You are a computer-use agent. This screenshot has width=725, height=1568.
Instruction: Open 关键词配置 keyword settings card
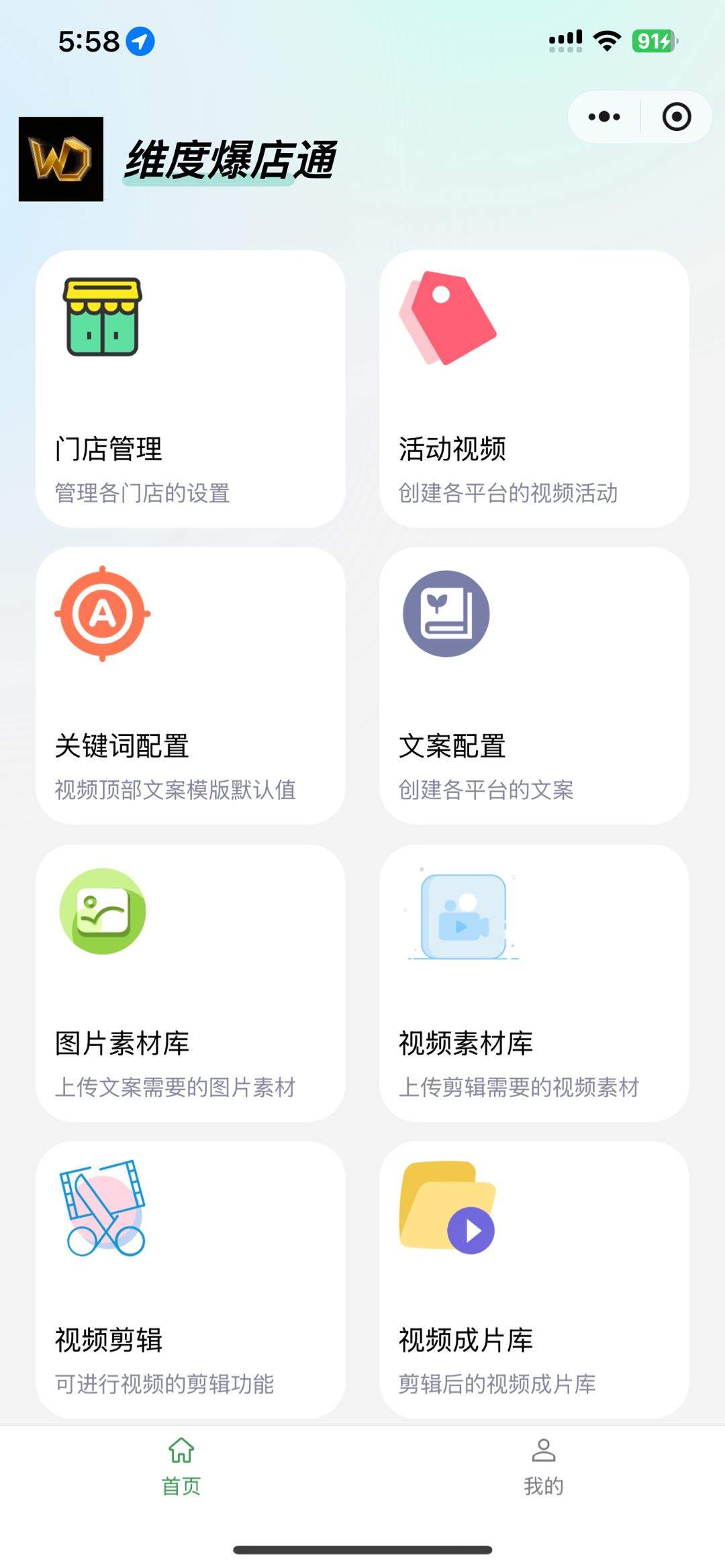tap(191, 686)
